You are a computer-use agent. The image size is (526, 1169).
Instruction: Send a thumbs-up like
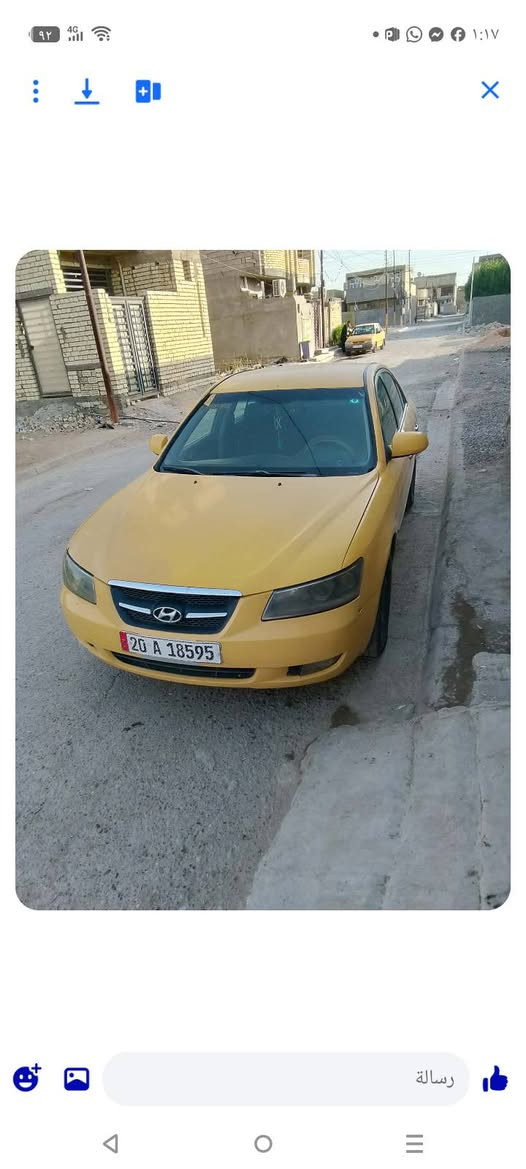(495, 1078)
